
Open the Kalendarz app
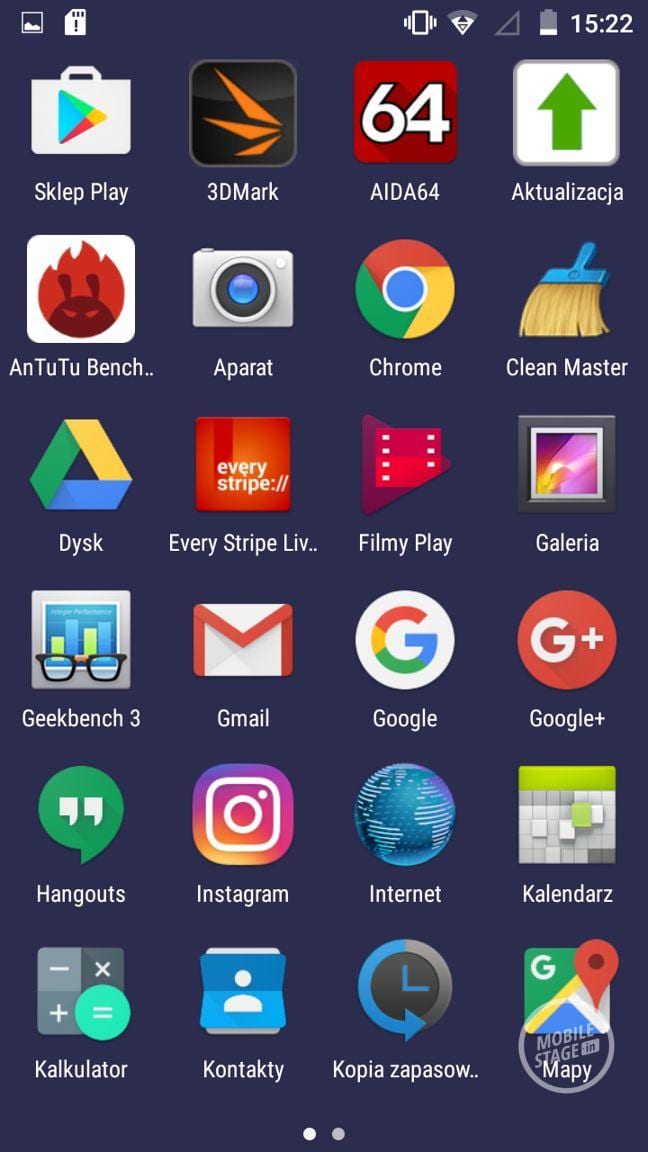pos(567,815)
